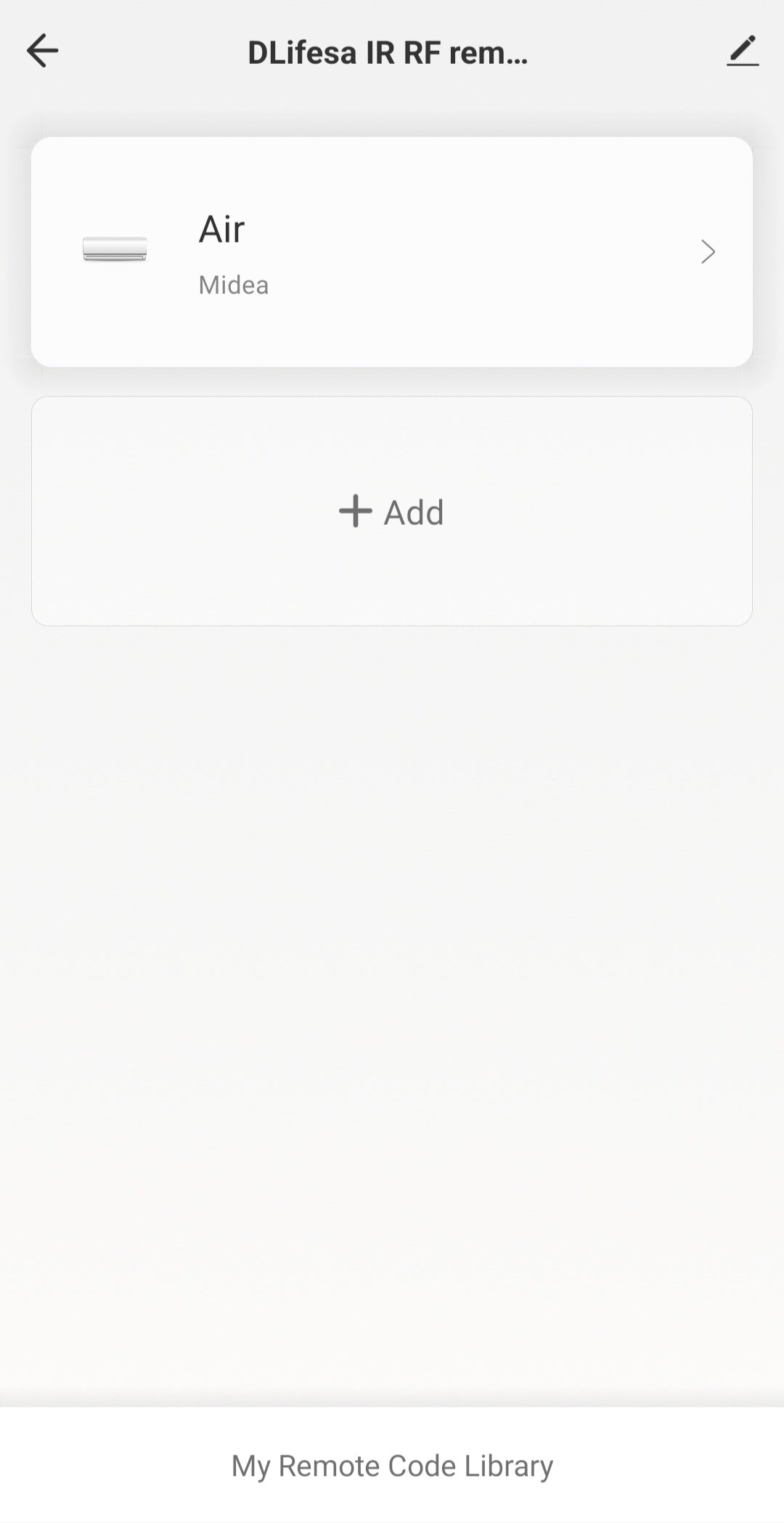Open the Air Midea remote
This screenshot has width=784, height=1523.
click(x=391, y=251)
